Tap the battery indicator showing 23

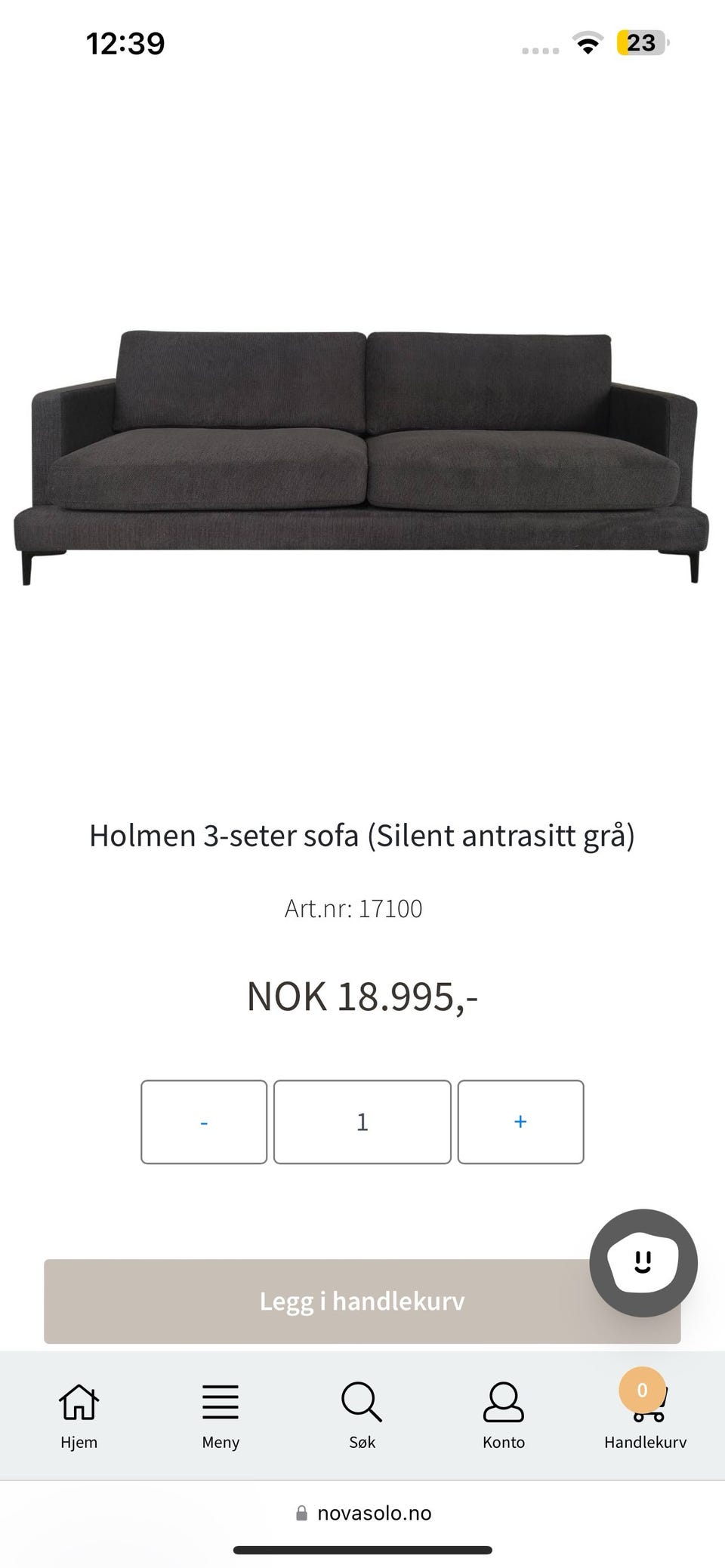[x=640, y=43]
